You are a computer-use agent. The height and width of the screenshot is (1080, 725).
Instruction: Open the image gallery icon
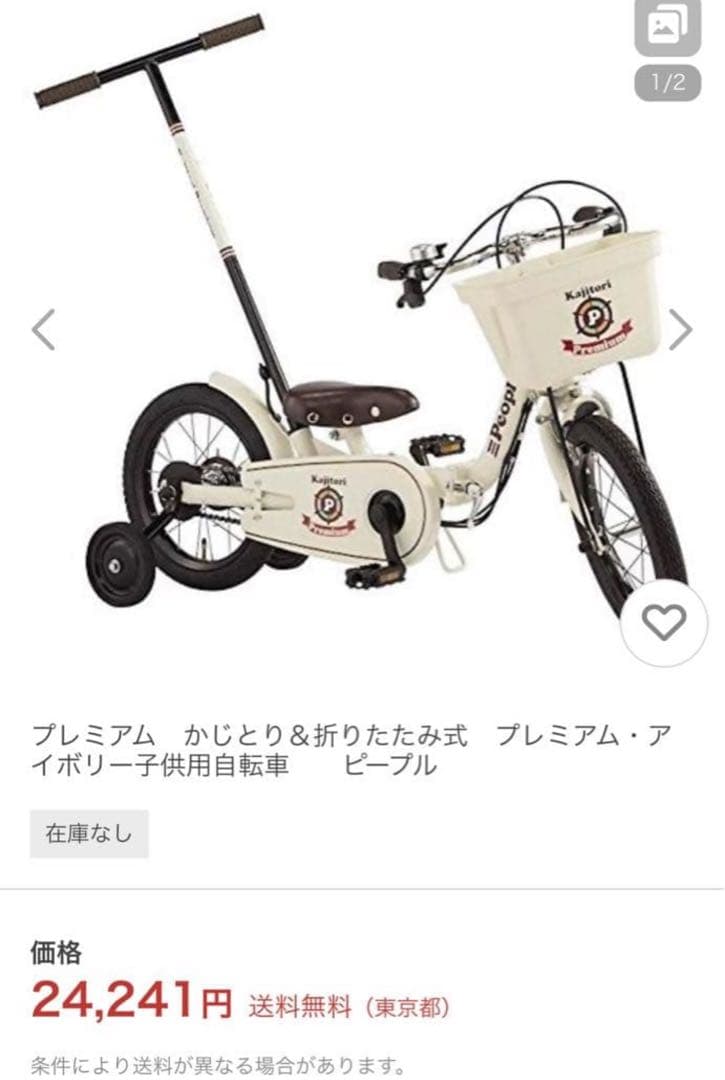667,28
